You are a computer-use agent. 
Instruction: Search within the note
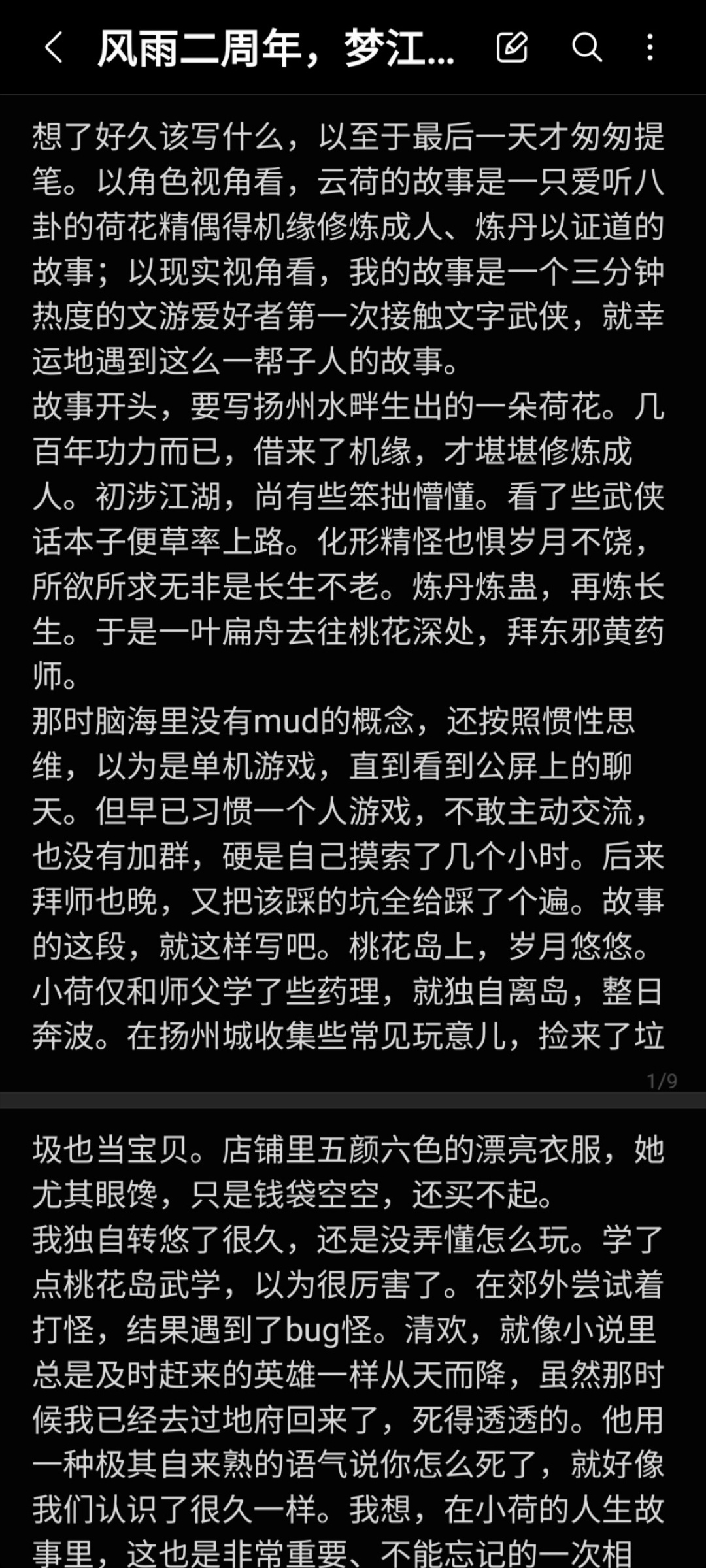tap(586, 48)
